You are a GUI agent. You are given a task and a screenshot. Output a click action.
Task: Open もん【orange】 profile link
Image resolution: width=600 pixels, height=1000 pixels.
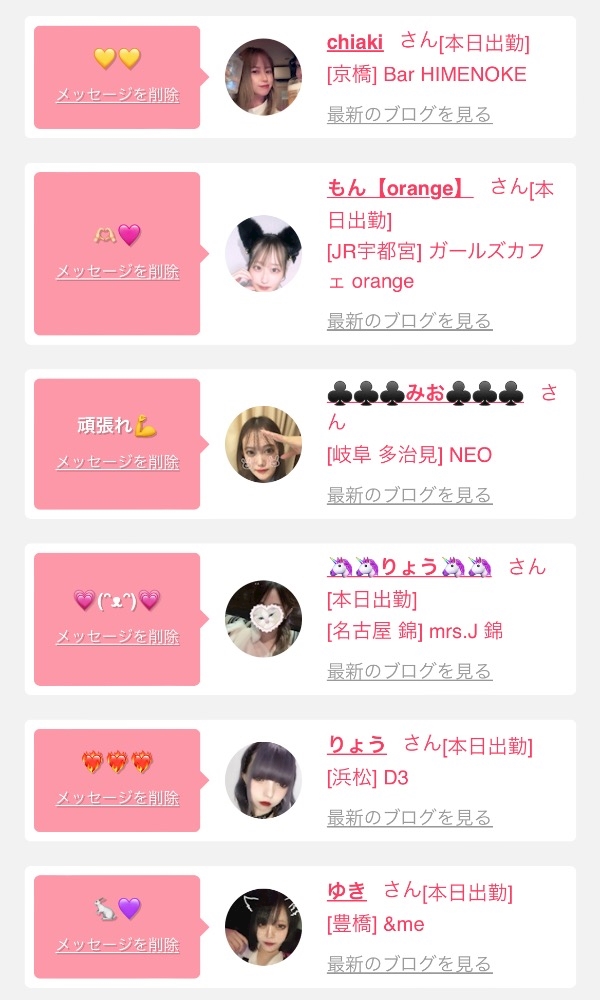pos(400,188)
